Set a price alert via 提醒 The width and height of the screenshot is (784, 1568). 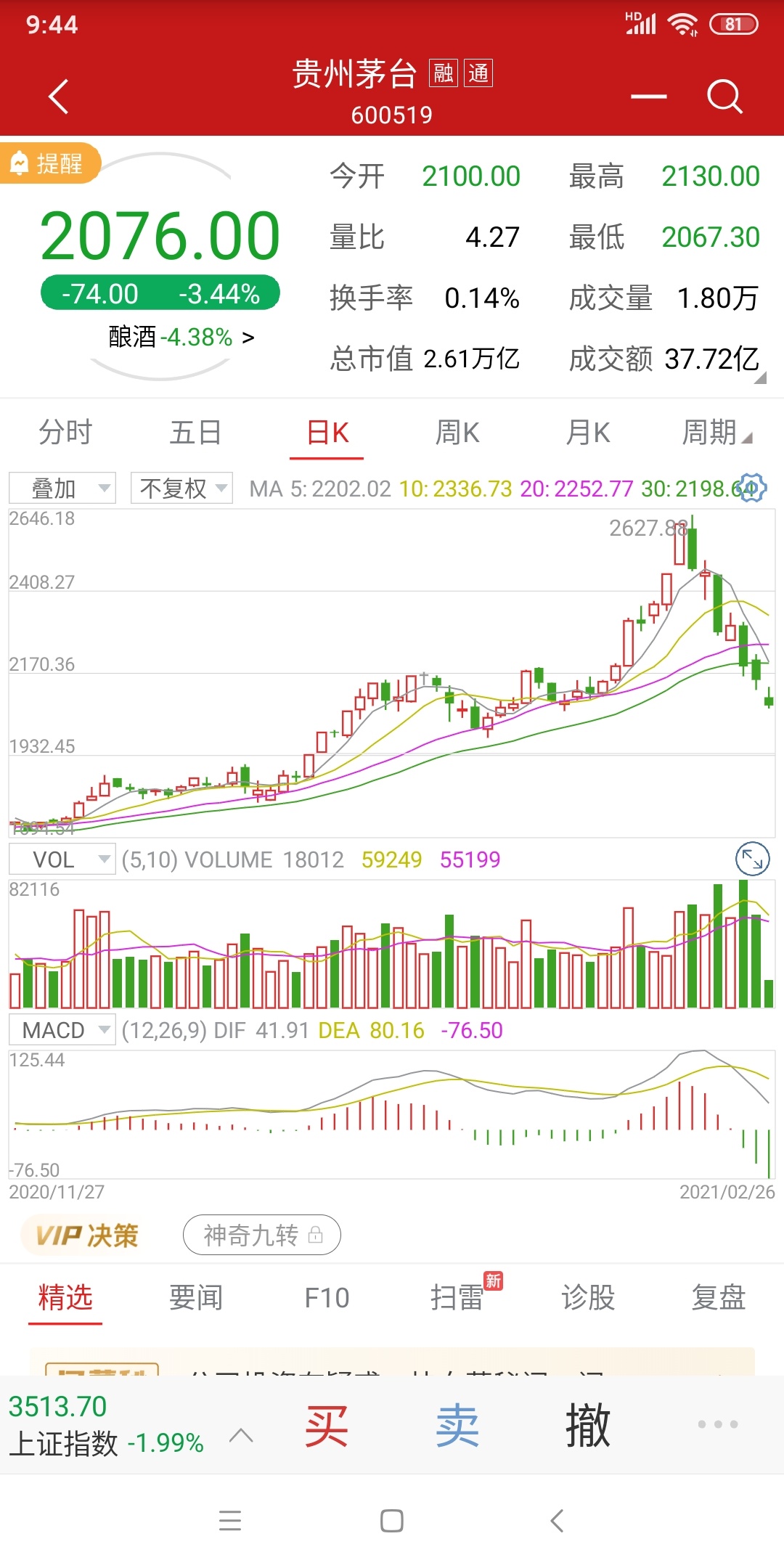(x=49, y=163)
